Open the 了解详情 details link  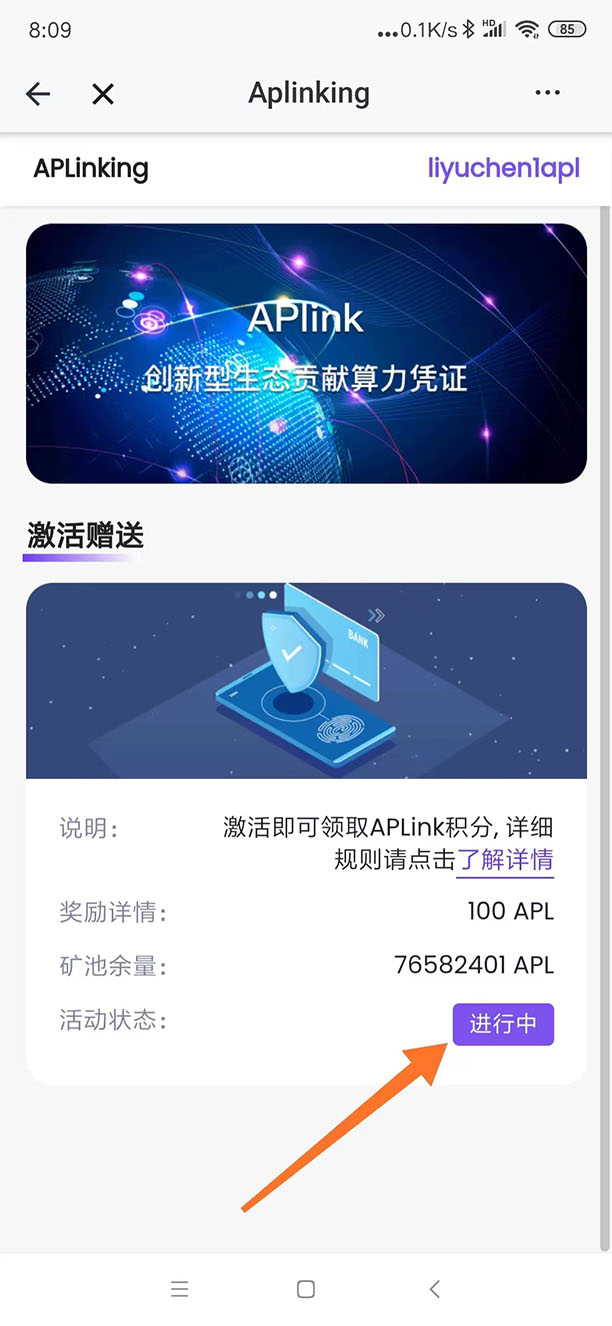[505, 859]
